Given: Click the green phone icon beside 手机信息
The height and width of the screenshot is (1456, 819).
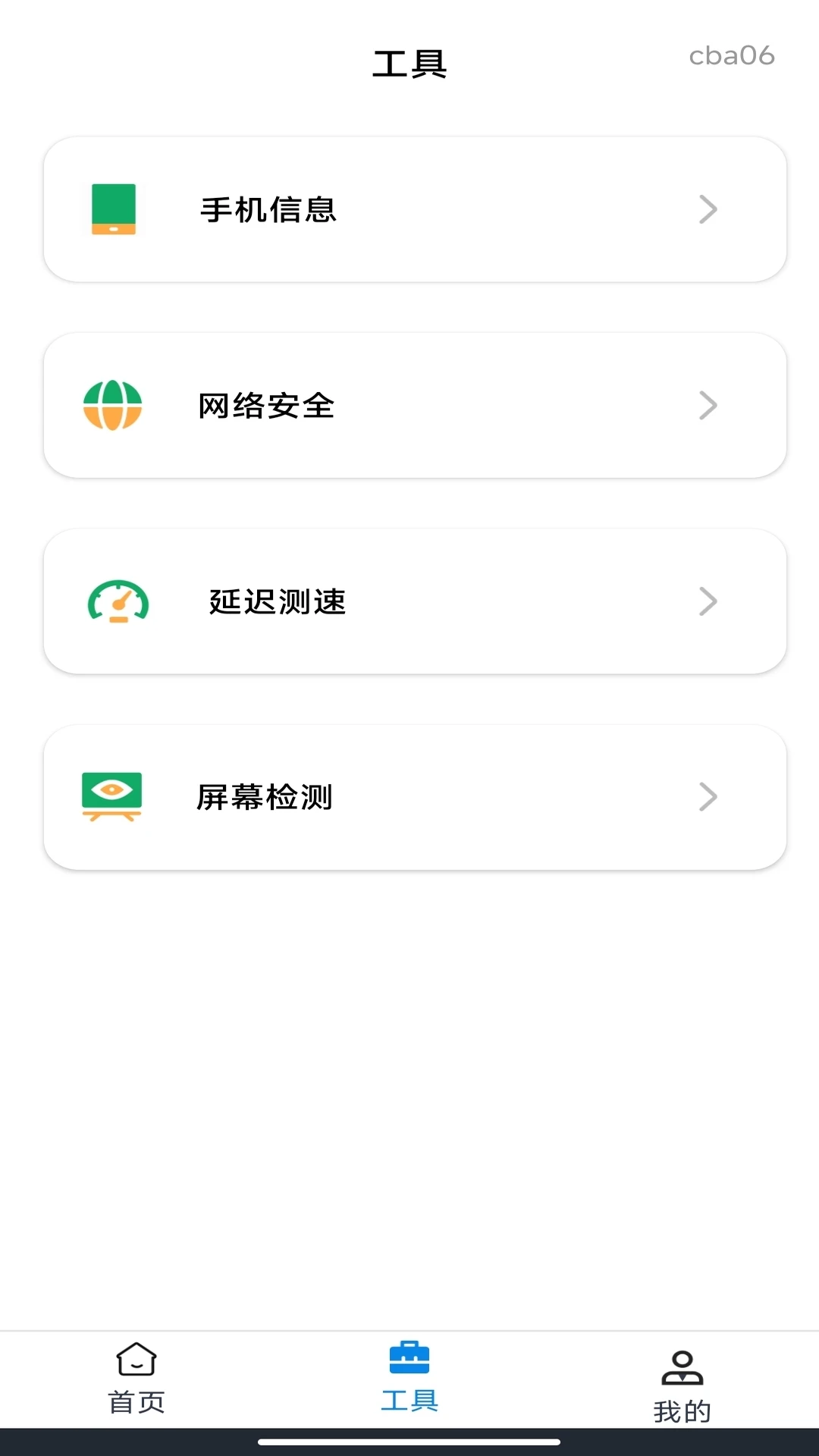Looking at the screenshot, I should (113, 209).
